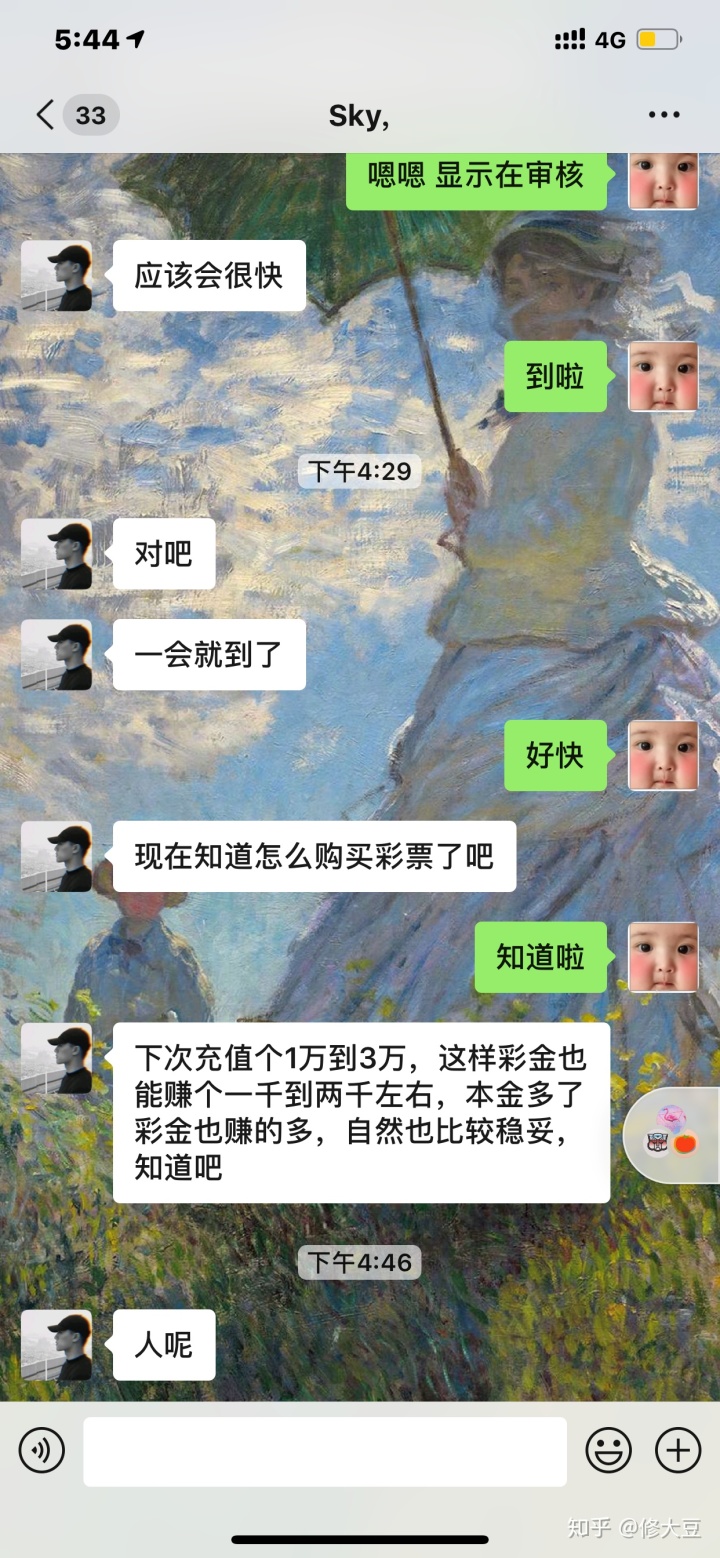The image size is (720, 1558).
Task: Go back to the chat list
Action: [46, 115]
